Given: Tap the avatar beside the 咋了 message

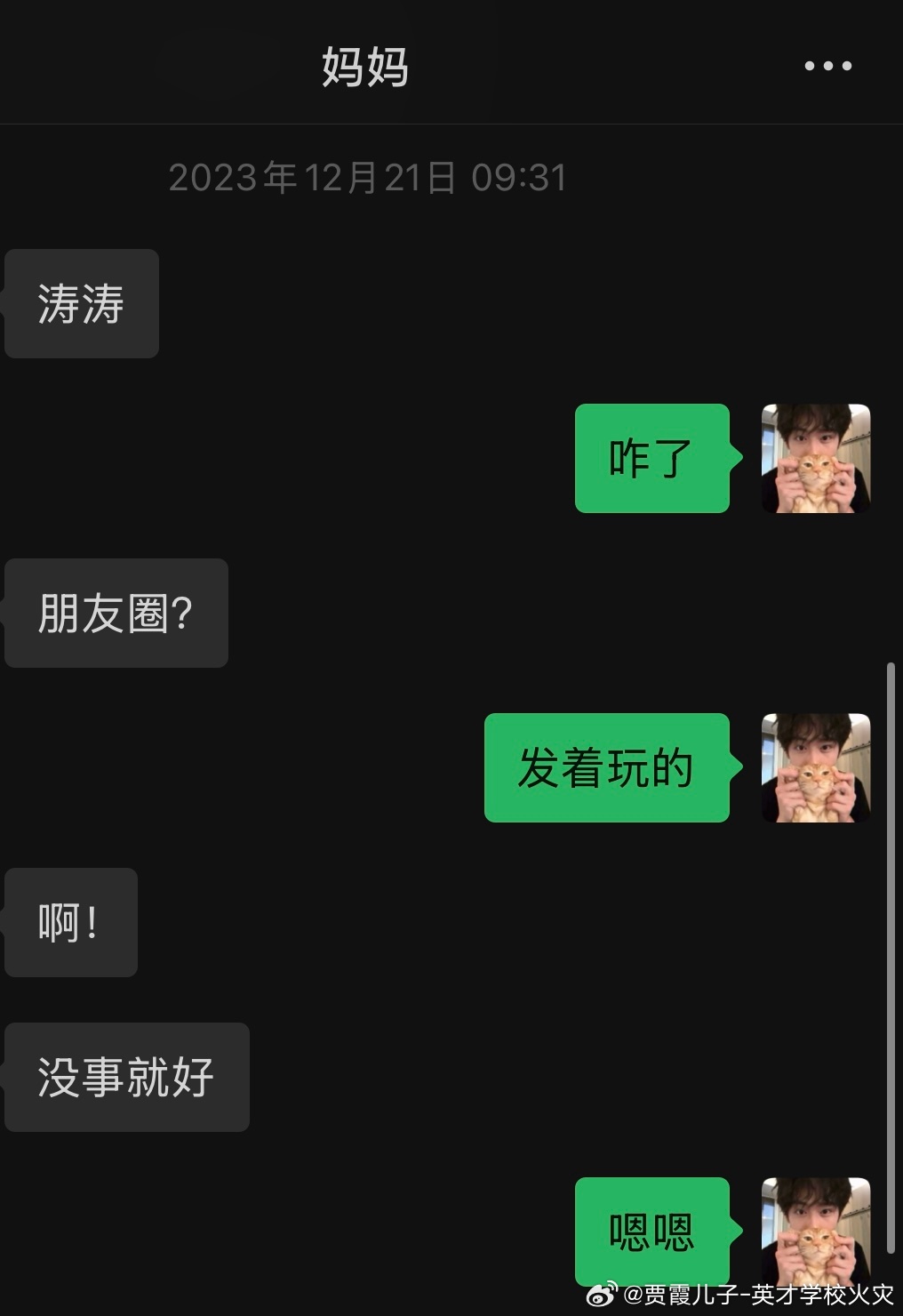Looking at the screenshot, I should click(816, 458).
